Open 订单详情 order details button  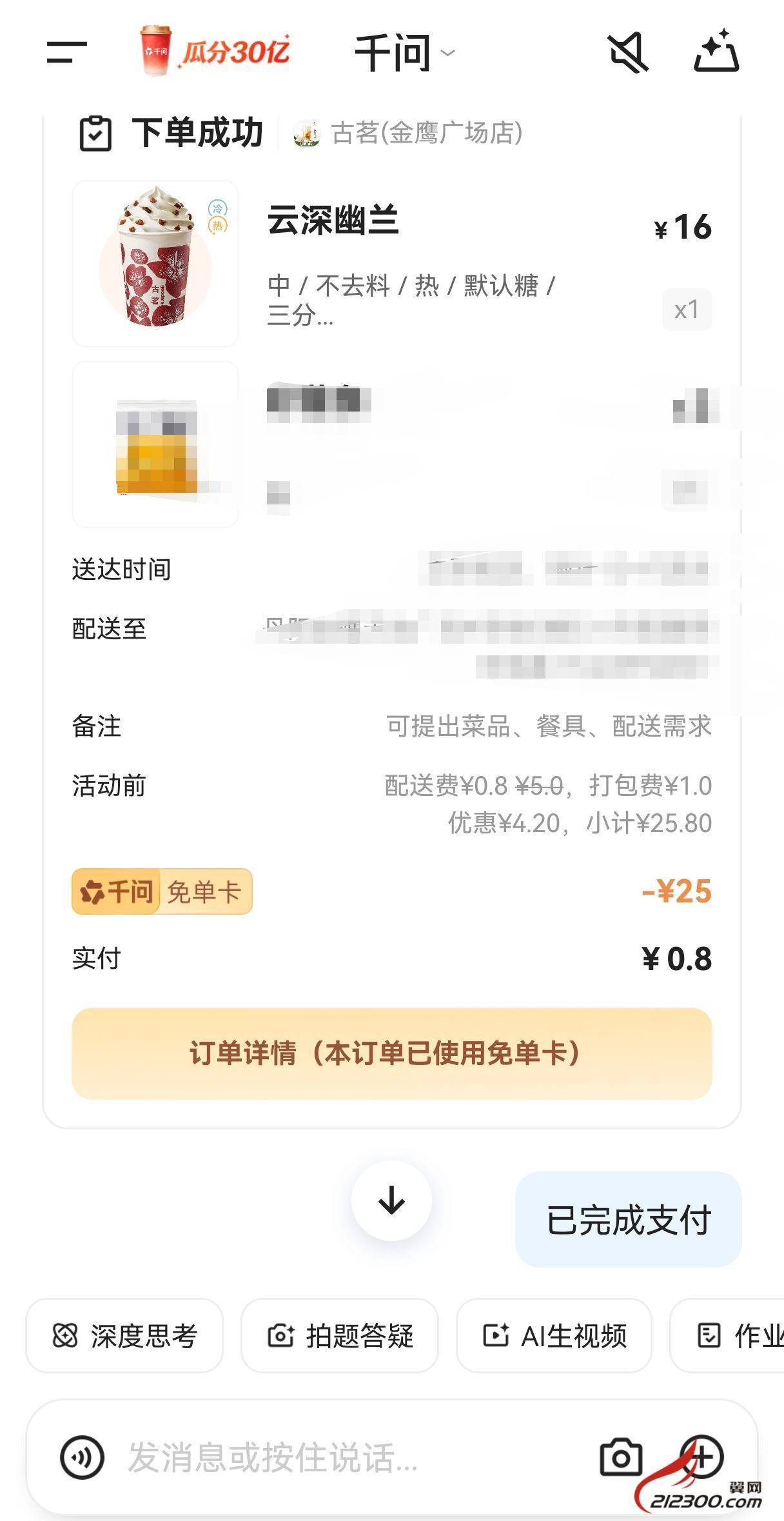coord(391,1053)
